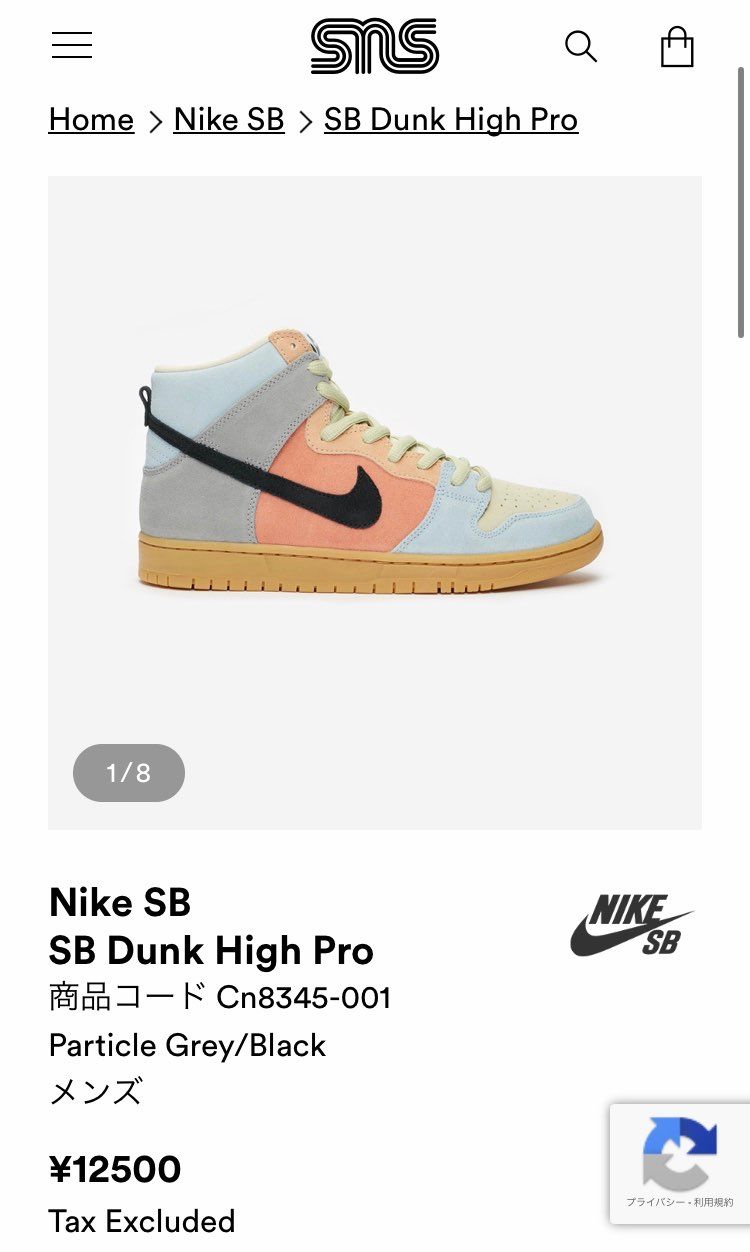Screen dimensions: 750x1252
Task: Open the hamburger menu
Action: point(72,46)
